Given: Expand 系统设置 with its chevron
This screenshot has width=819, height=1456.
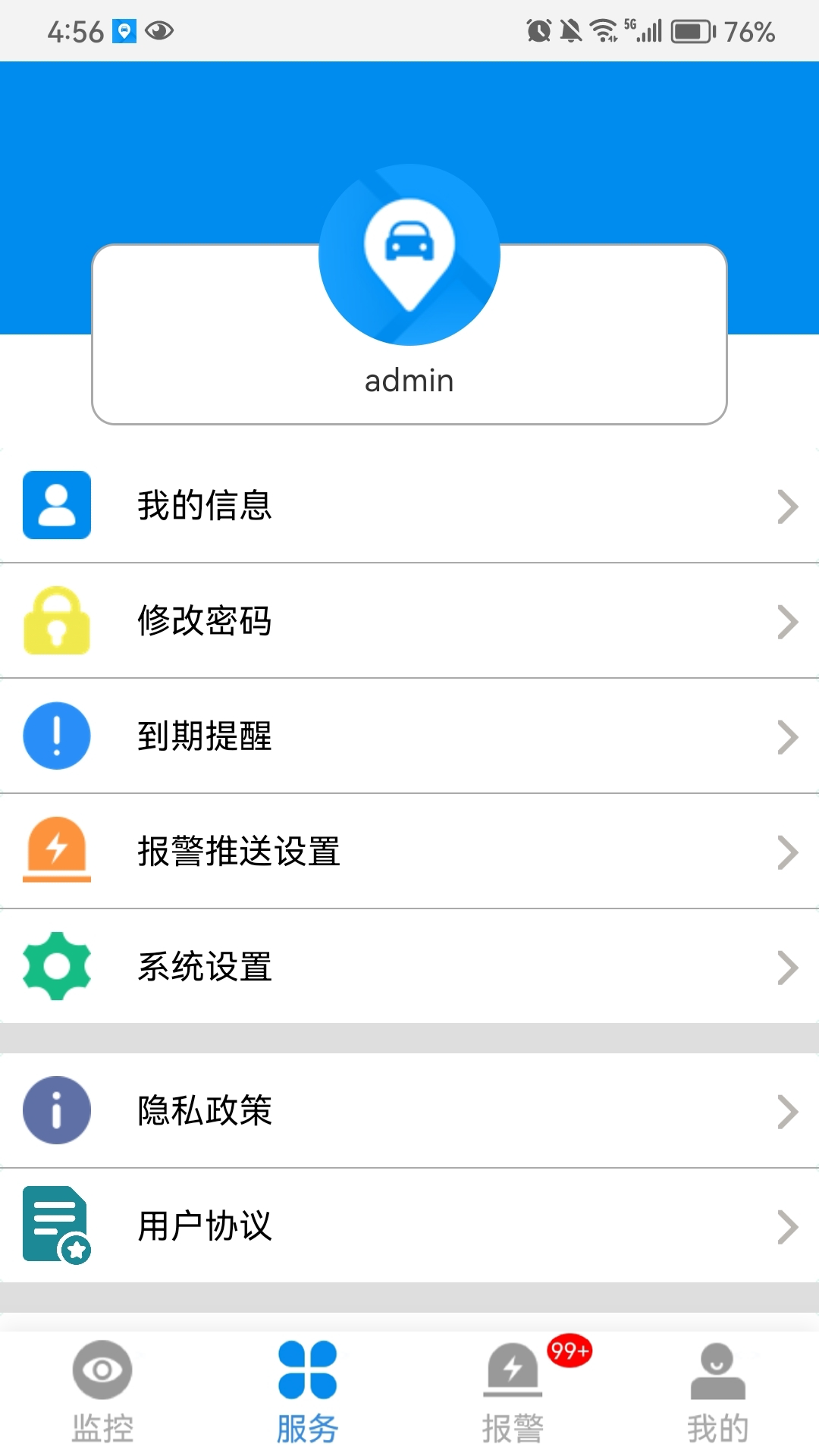Looking at the screenshot, I should click(x=789, y=967).
